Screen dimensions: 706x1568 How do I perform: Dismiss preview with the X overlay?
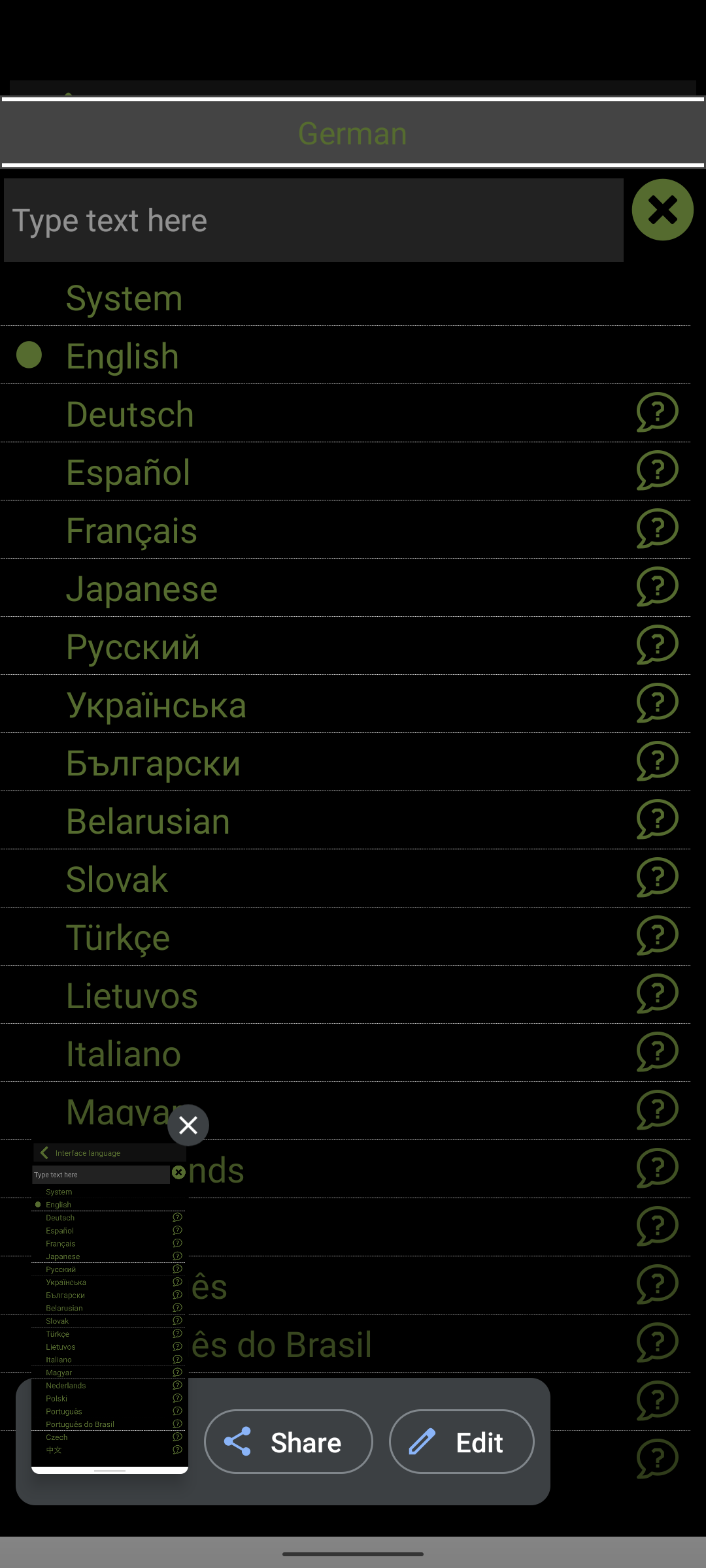[188, 1125]
